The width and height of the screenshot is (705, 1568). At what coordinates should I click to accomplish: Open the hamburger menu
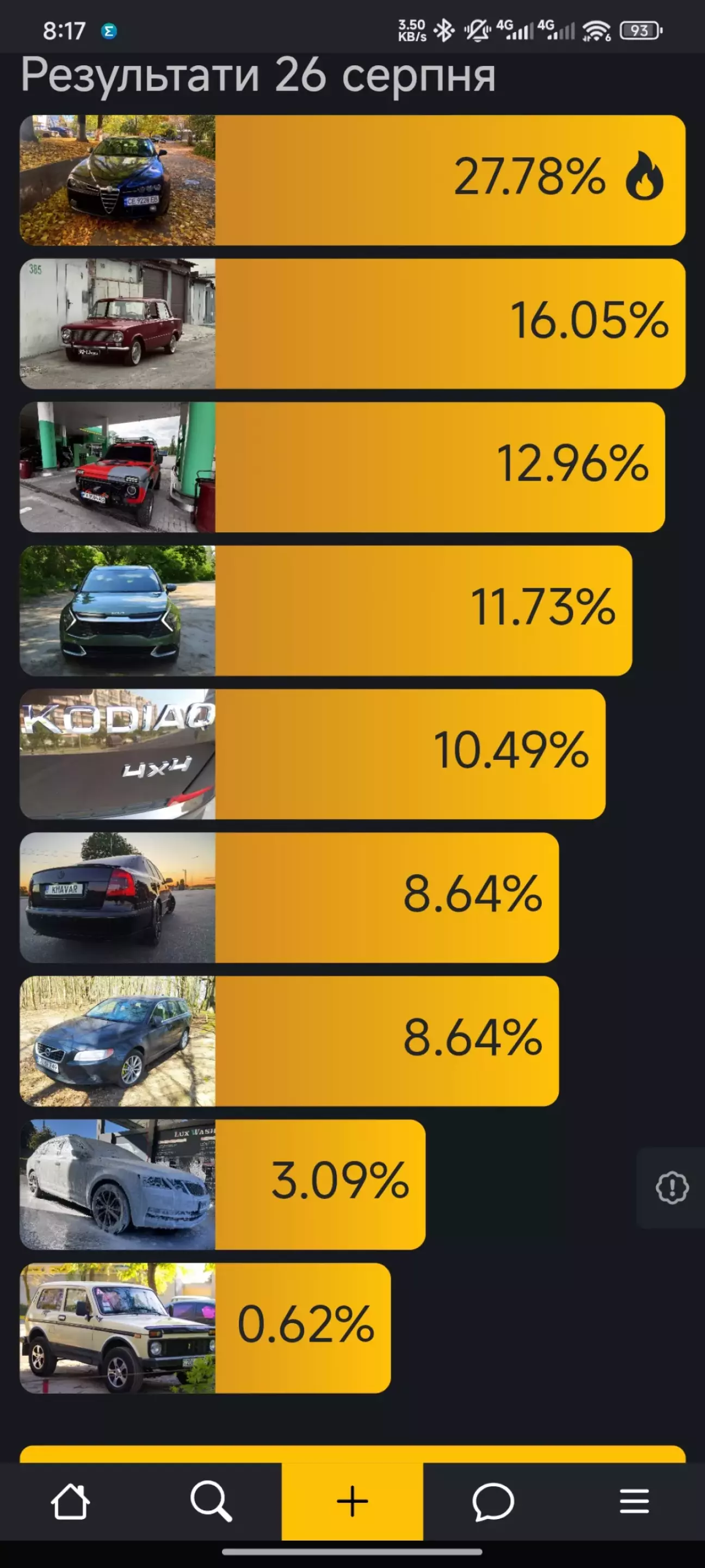(x=634, y=1501)
